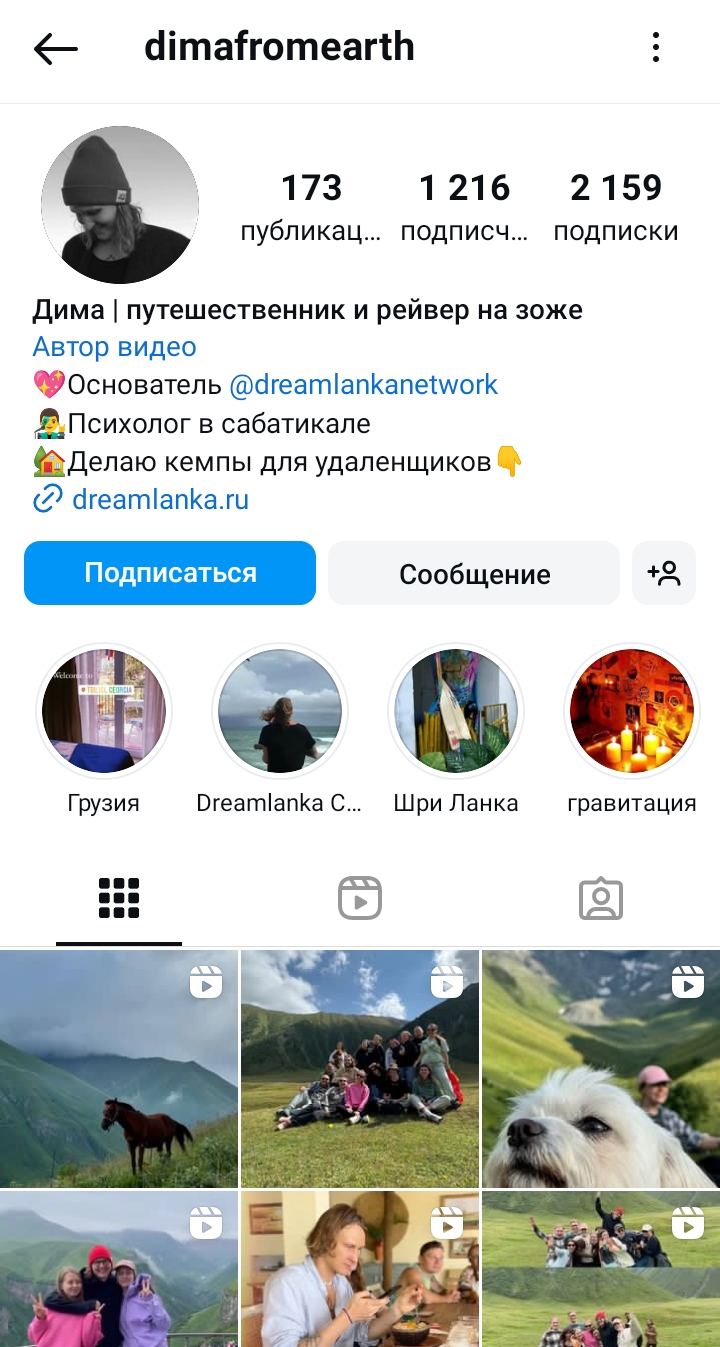Tap the Сообщение message button
Image resolution: width=720 pixels, height=1347 pixels.
[474, 574]
